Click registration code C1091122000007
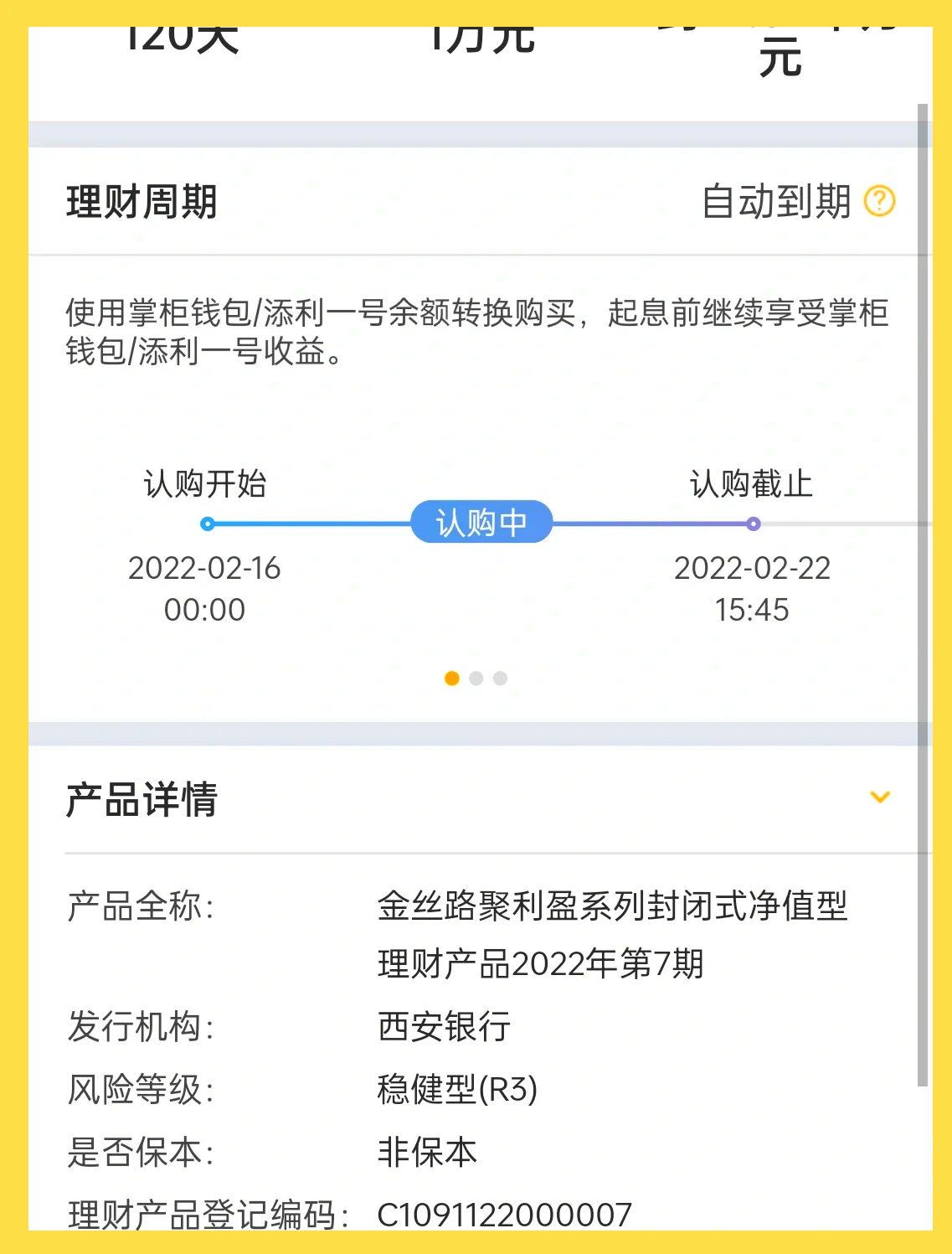The image size is (952, 1254). point(503,1214)
